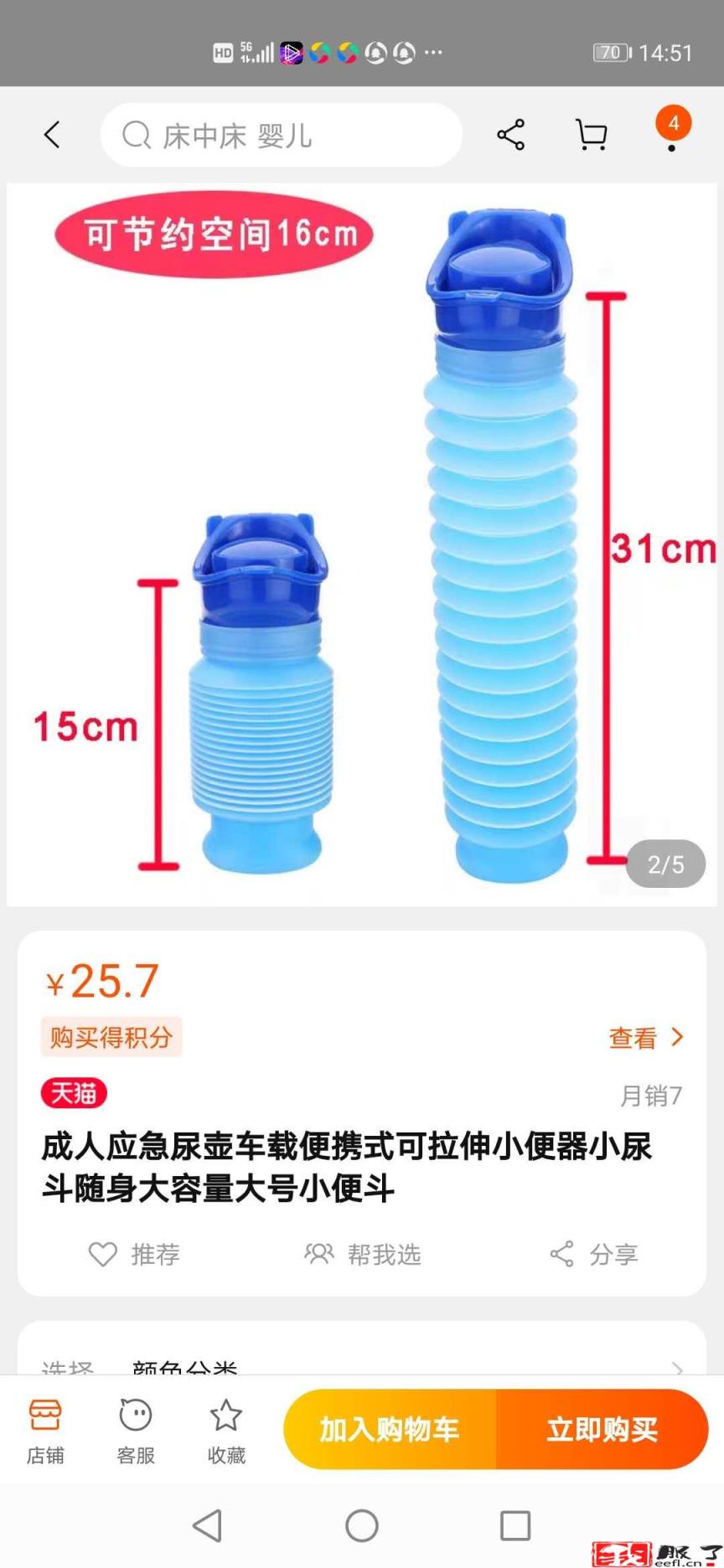Add product to favorites via 收藏
This screenshot has width=724, height=1568.
tap(226, 1431)
